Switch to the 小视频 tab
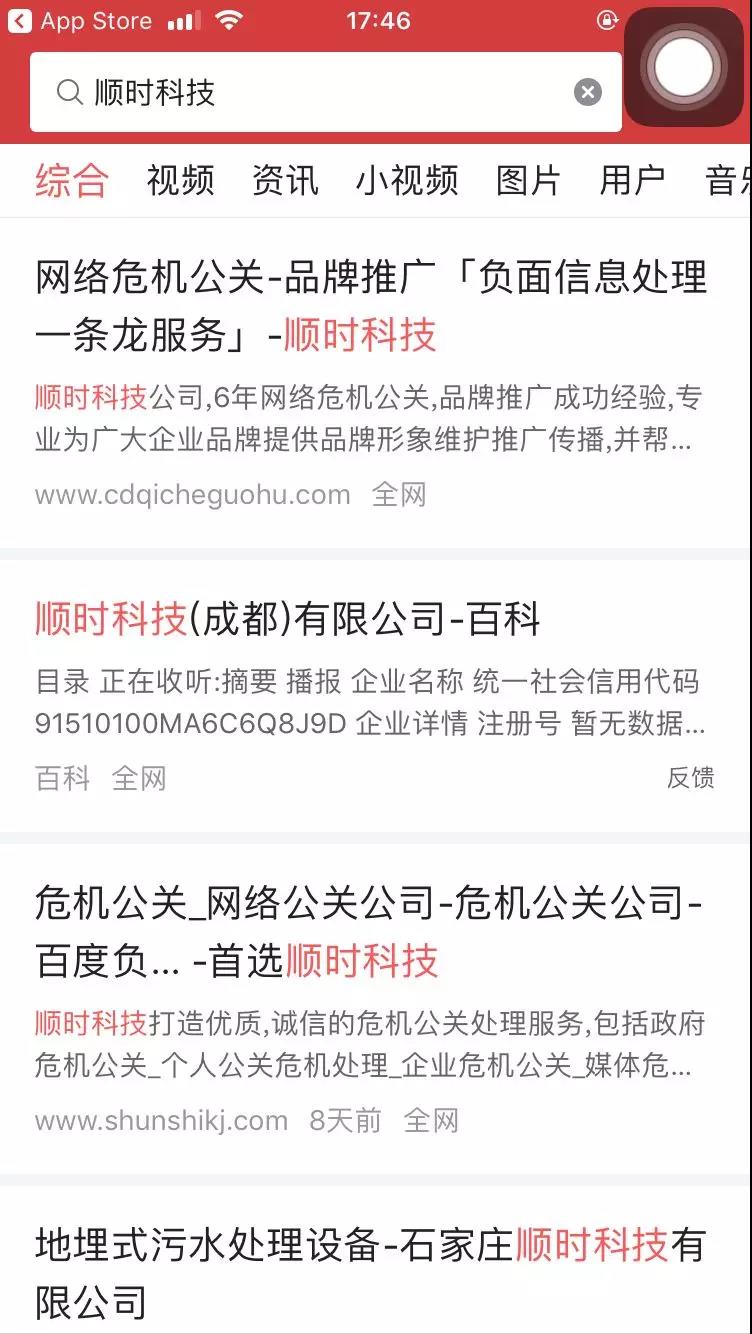 [x=407, y=180]
